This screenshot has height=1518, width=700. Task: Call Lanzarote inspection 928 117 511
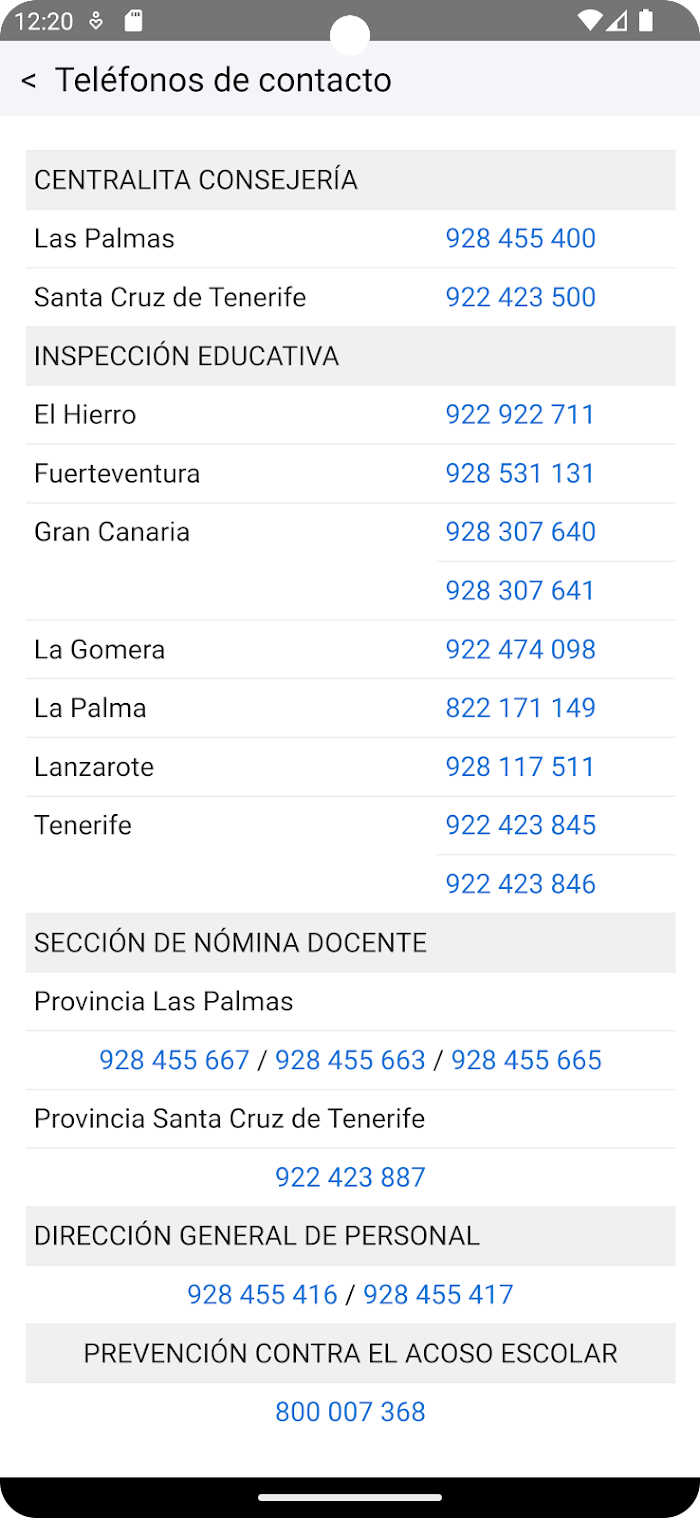[x=520, y=767]
